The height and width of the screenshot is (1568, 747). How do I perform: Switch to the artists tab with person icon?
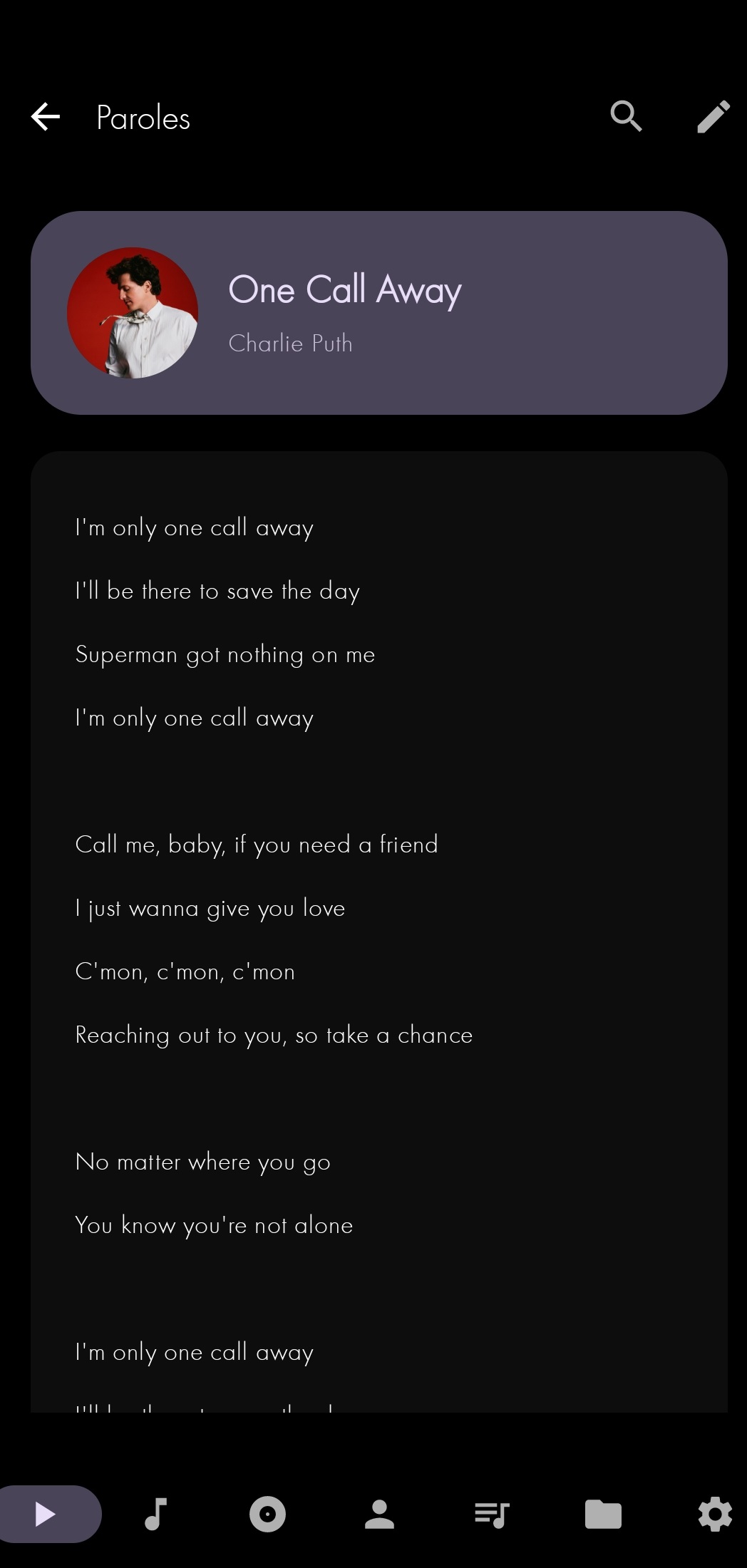pyautogui.click(x=379, y=1514)
